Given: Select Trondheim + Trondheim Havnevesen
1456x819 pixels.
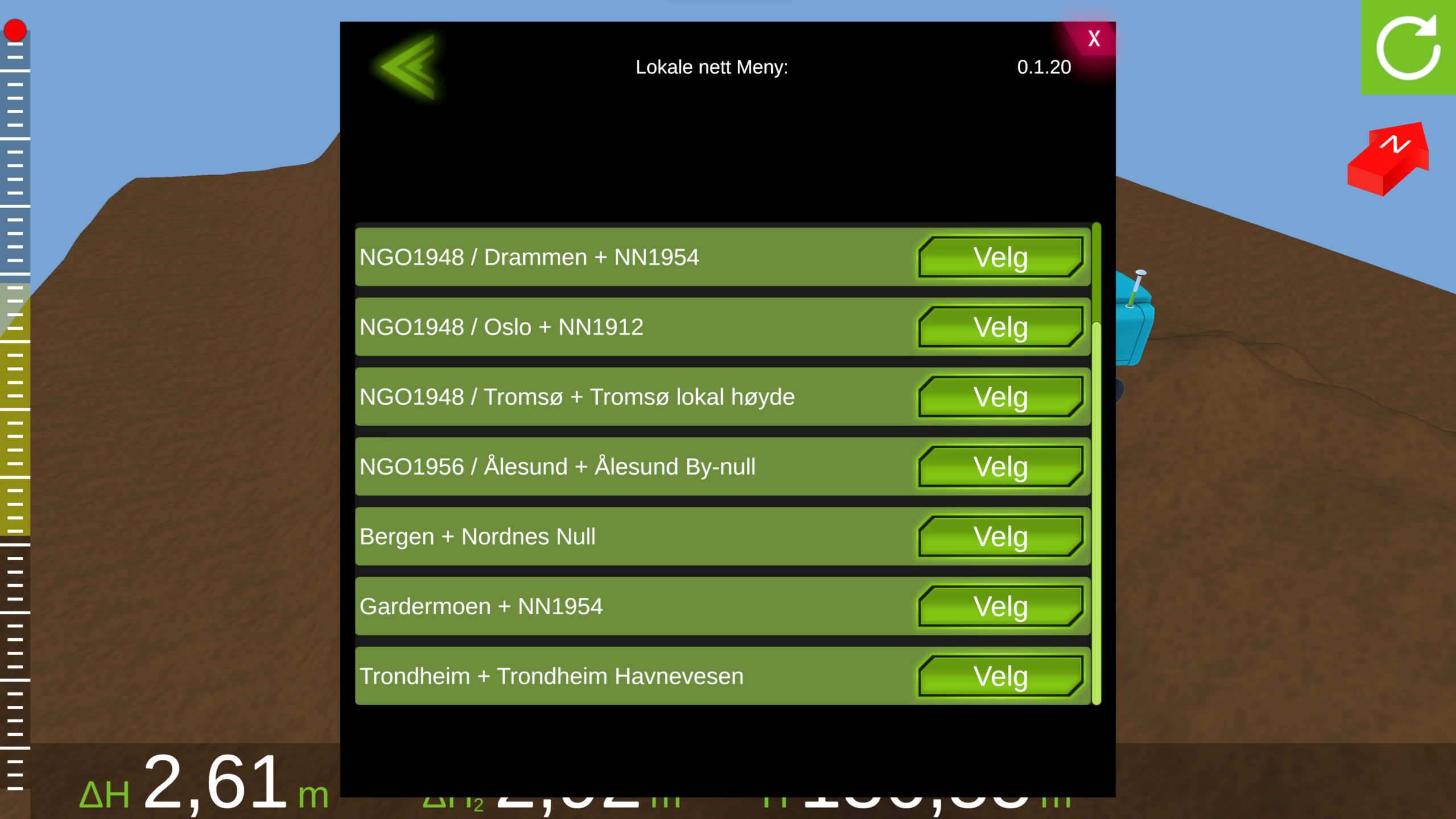Looking at the screenshot, I should tap(1000, 677).
